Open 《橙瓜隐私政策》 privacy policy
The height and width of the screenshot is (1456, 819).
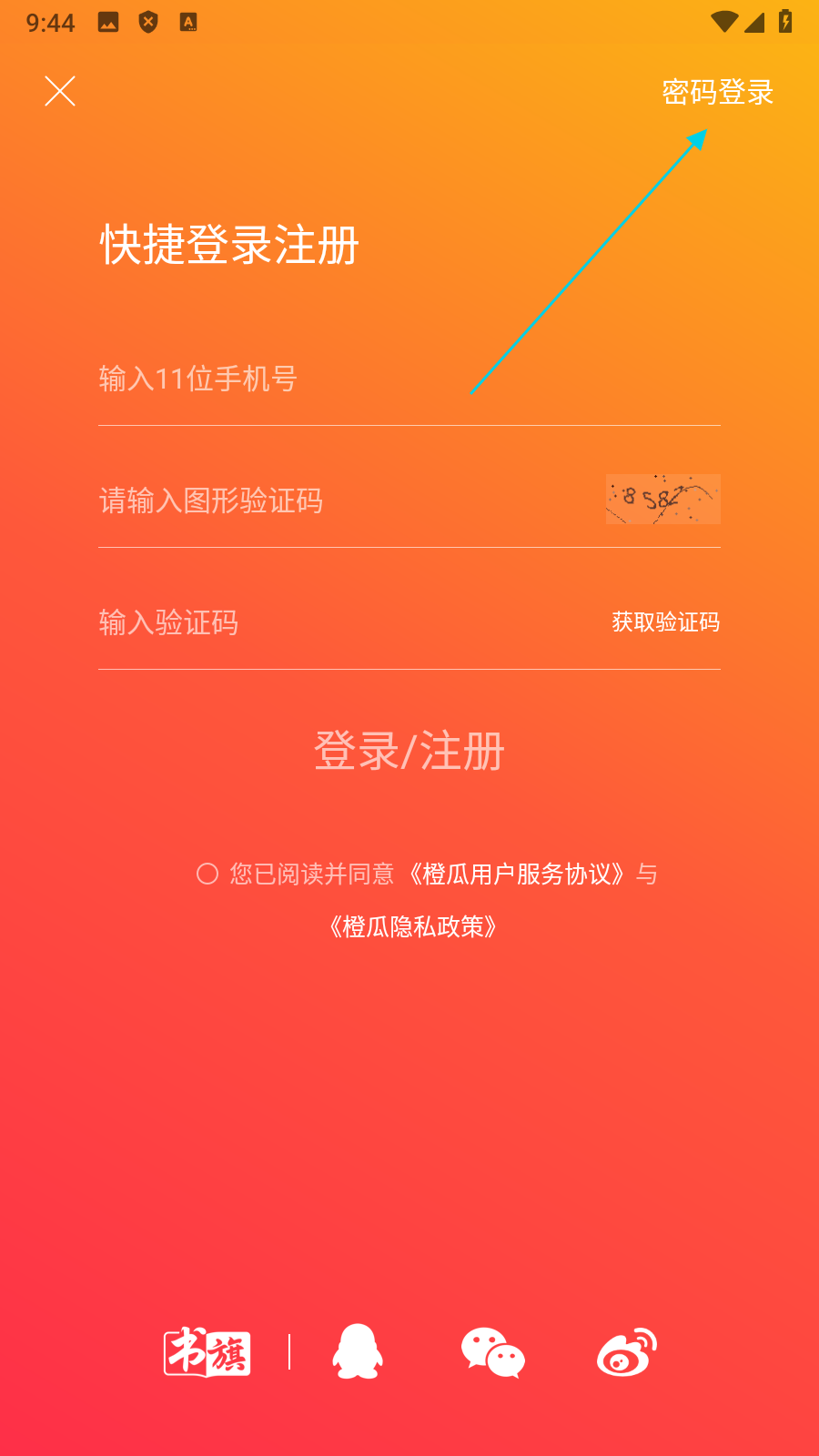412,926
